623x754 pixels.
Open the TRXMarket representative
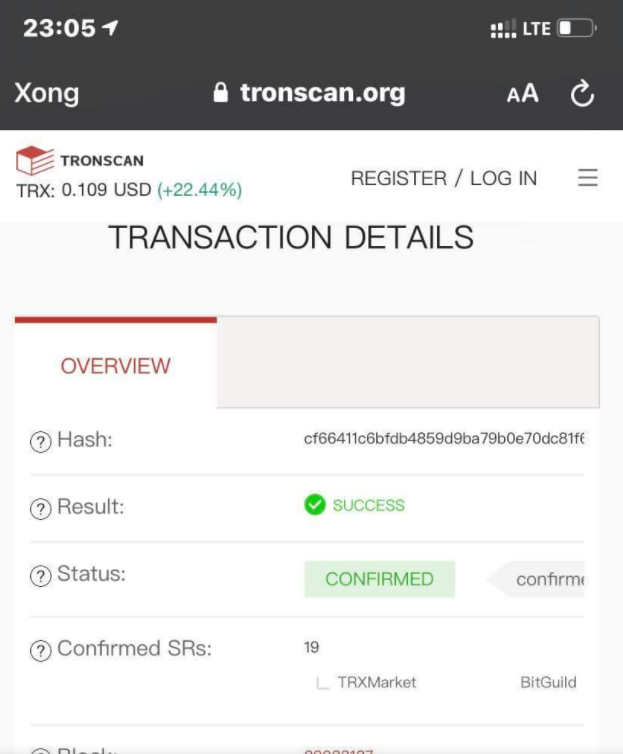point(376,683)
